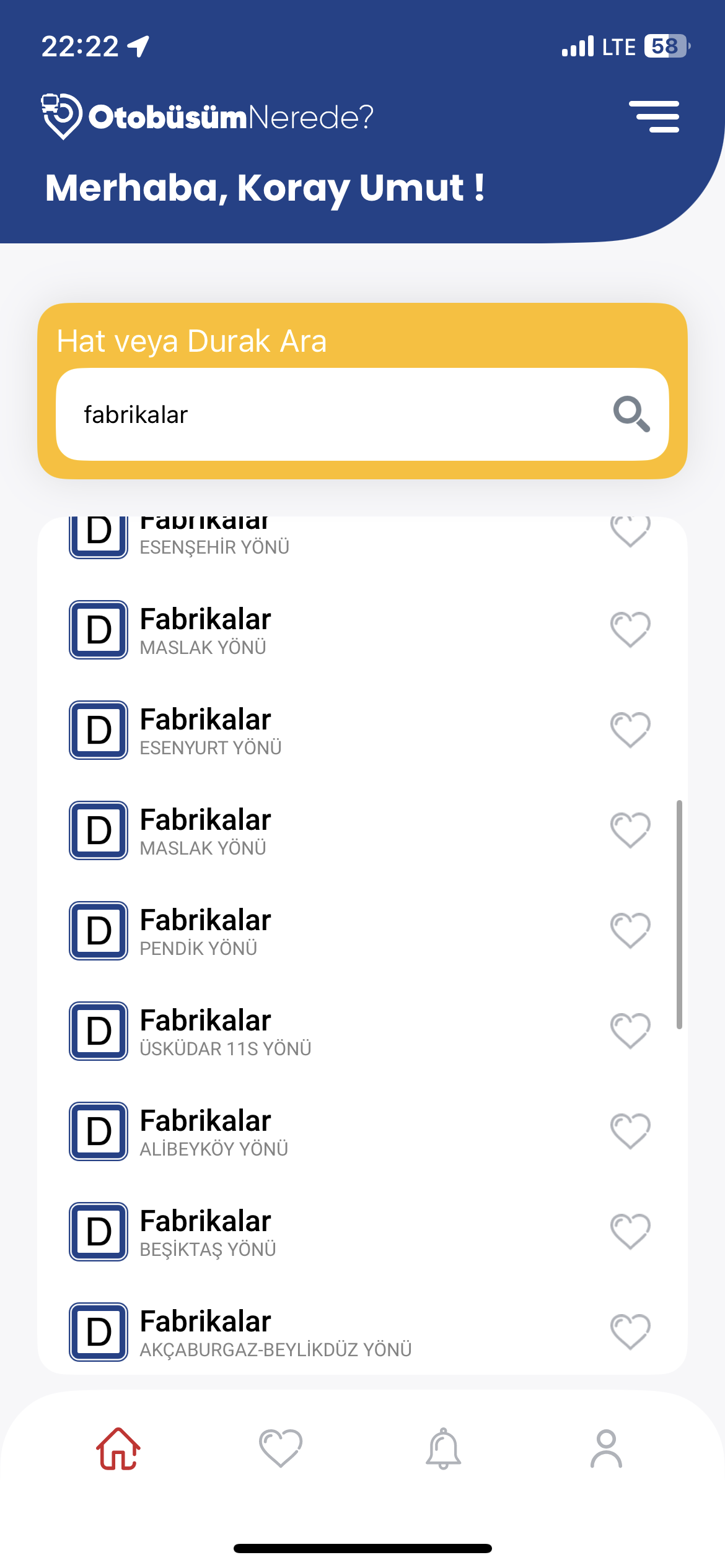Add ALİBEYKÖY YÖNÜ stop to favorites
The image size is (725, 1568).
[630, 1131]
